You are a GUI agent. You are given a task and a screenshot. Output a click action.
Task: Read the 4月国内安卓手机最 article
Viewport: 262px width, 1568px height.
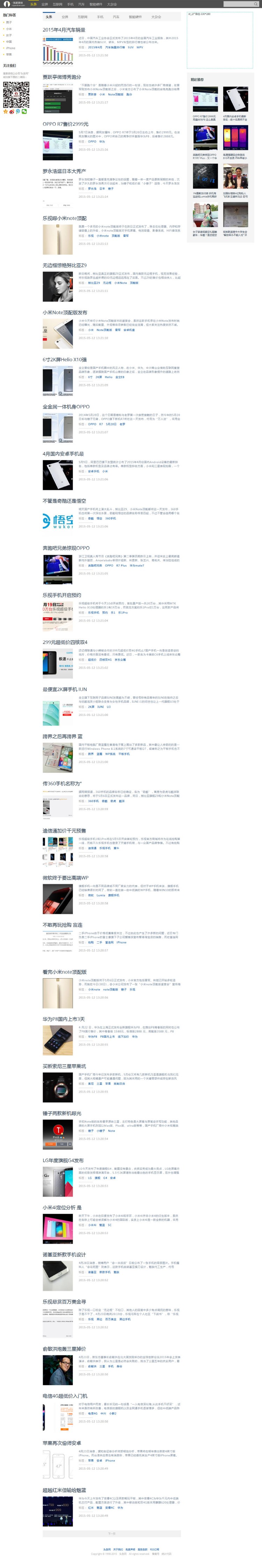(x=63, y=453)
